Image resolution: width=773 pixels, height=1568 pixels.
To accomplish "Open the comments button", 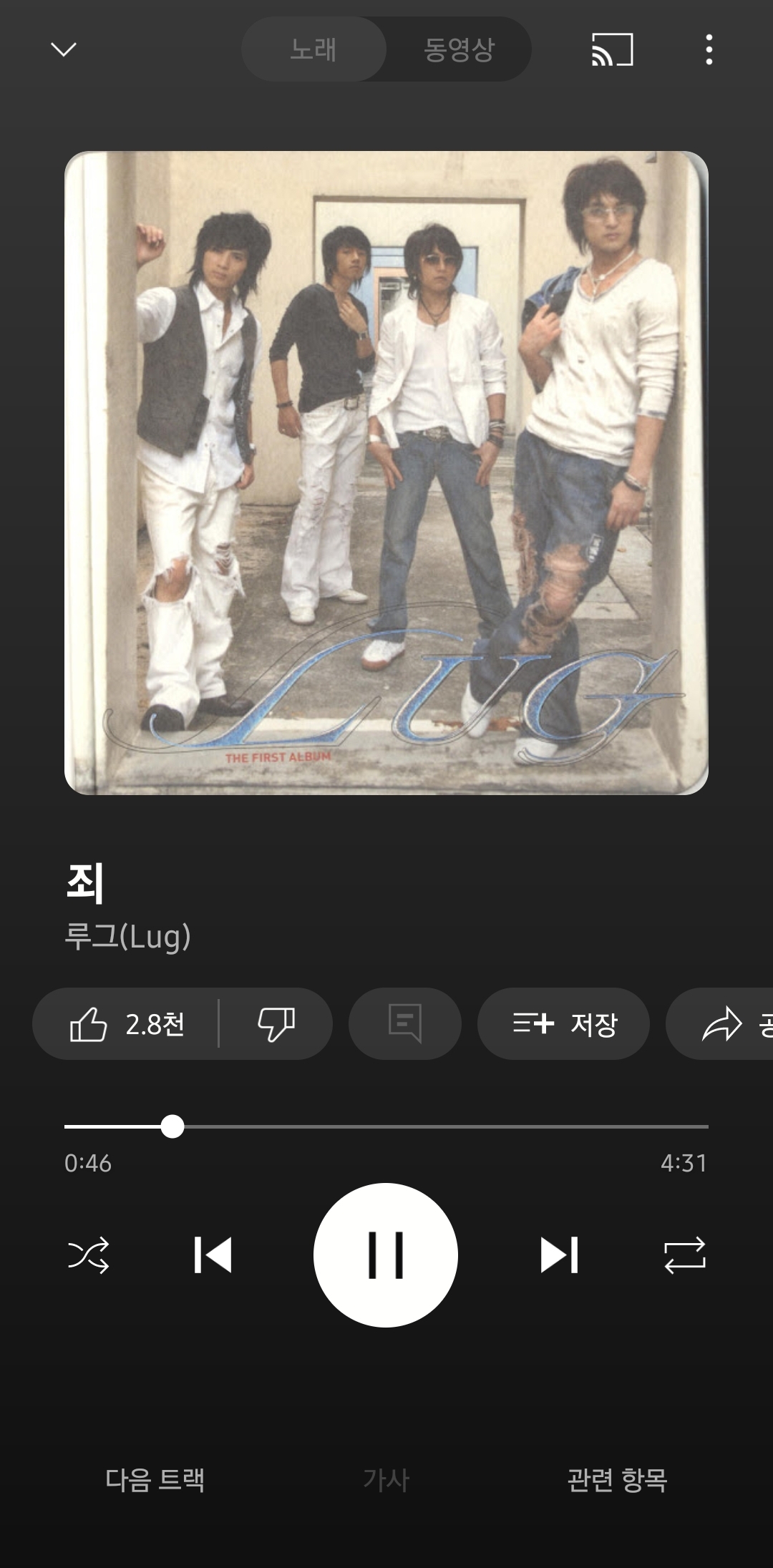I will click(x=404, y=1024).
